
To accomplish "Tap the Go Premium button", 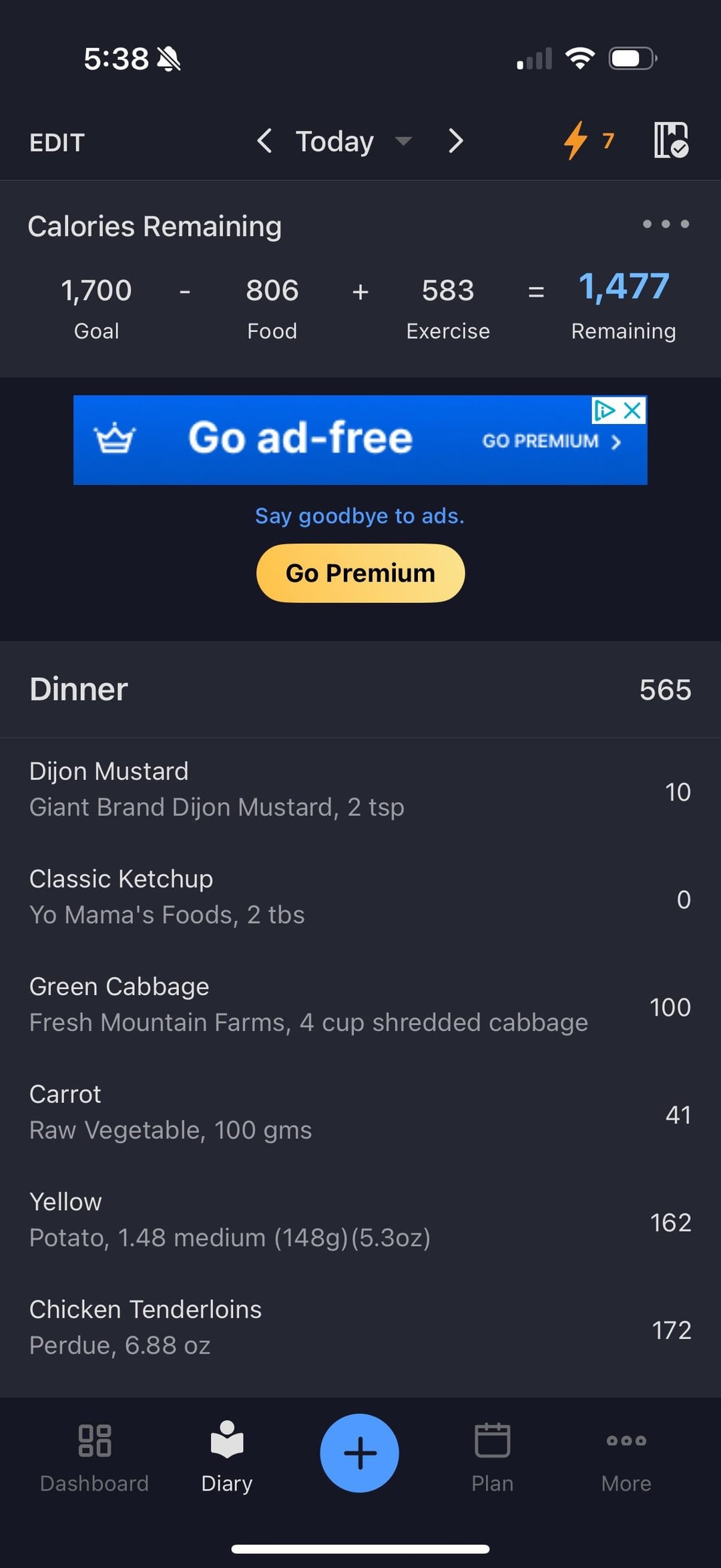I will (x=360, y=573).
